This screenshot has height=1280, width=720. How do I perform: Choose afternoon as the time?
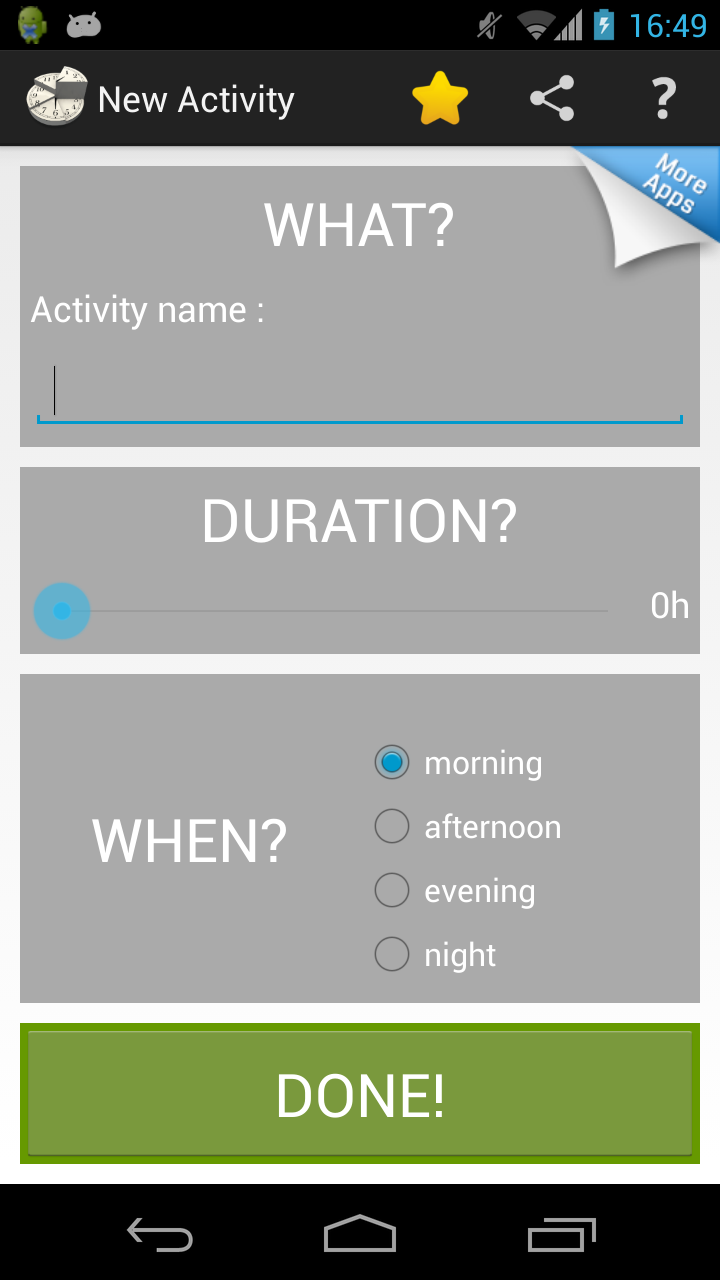point(392,827)
